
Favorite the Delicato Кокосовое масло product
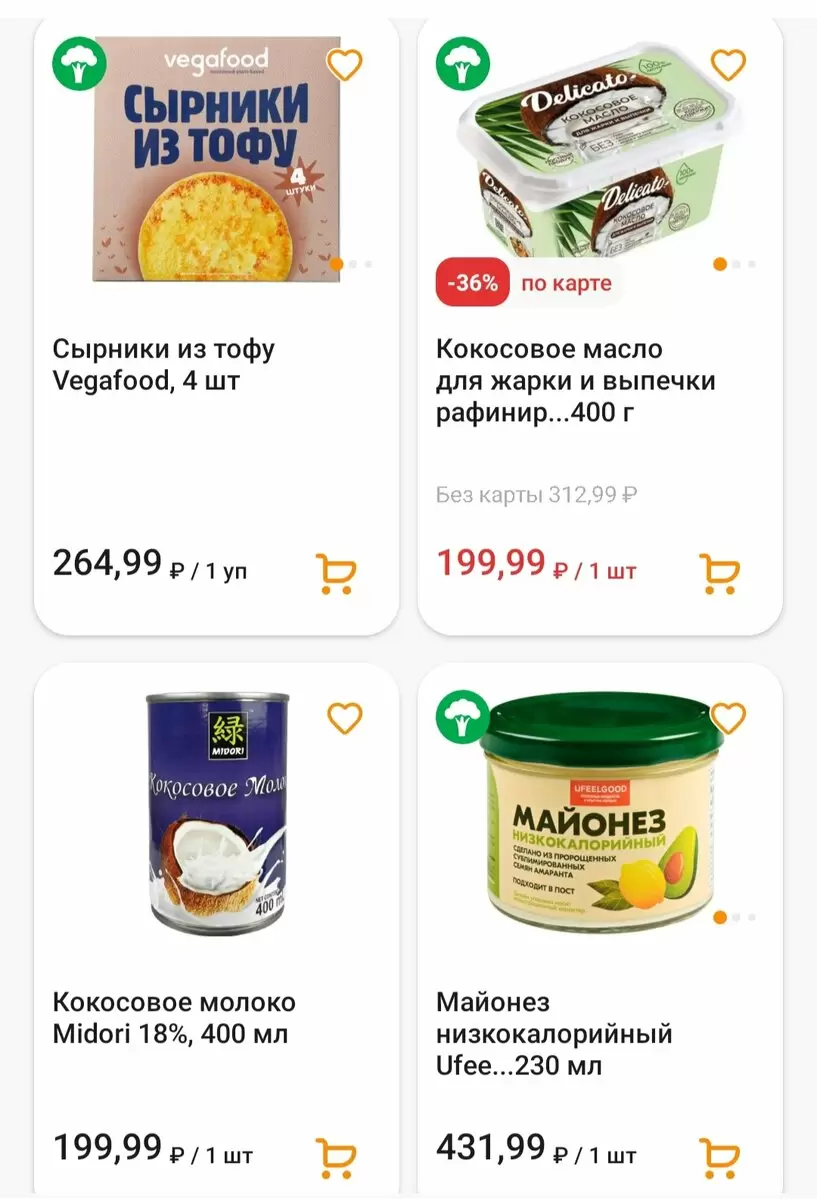[x=728, y=65]
